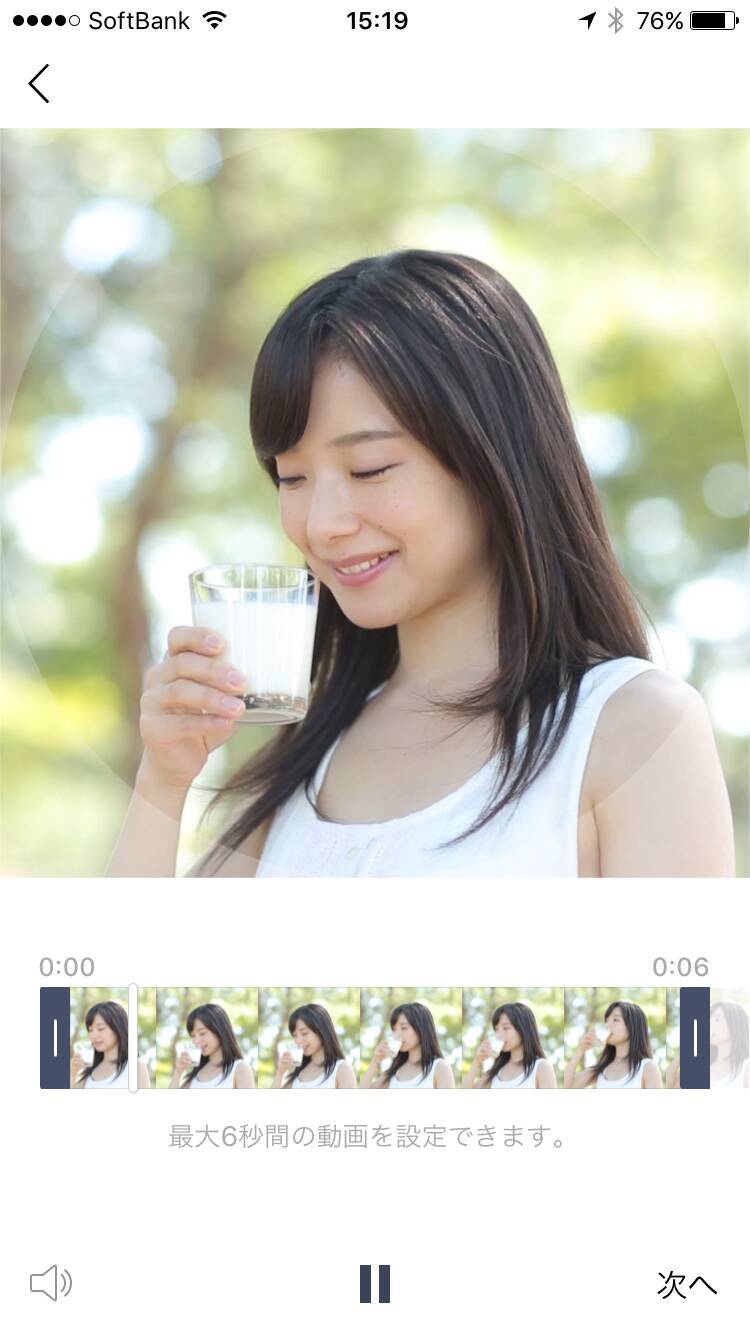
Task: Pause the video playback
Action: click(x=375, y=1283)
